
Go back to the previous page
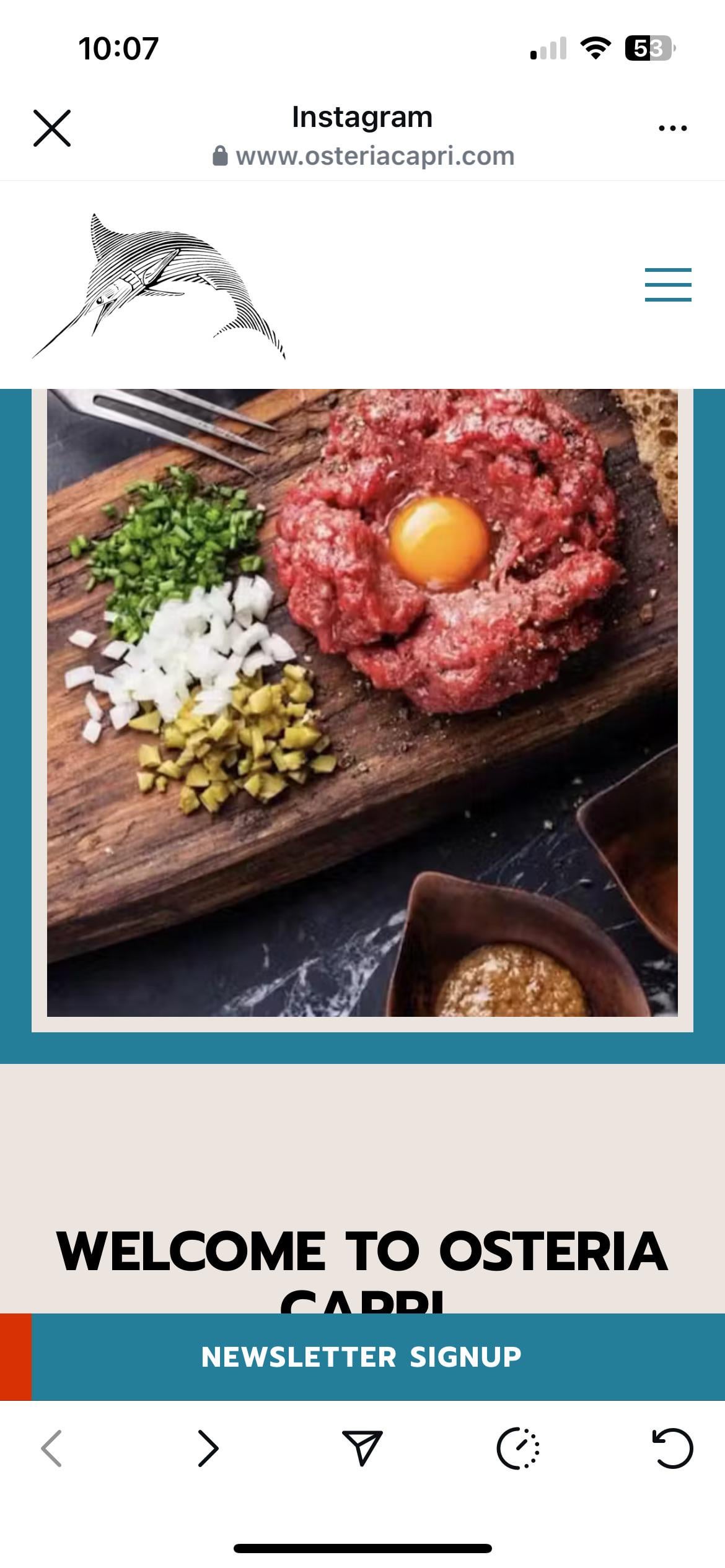click(x=52, y=1448)
